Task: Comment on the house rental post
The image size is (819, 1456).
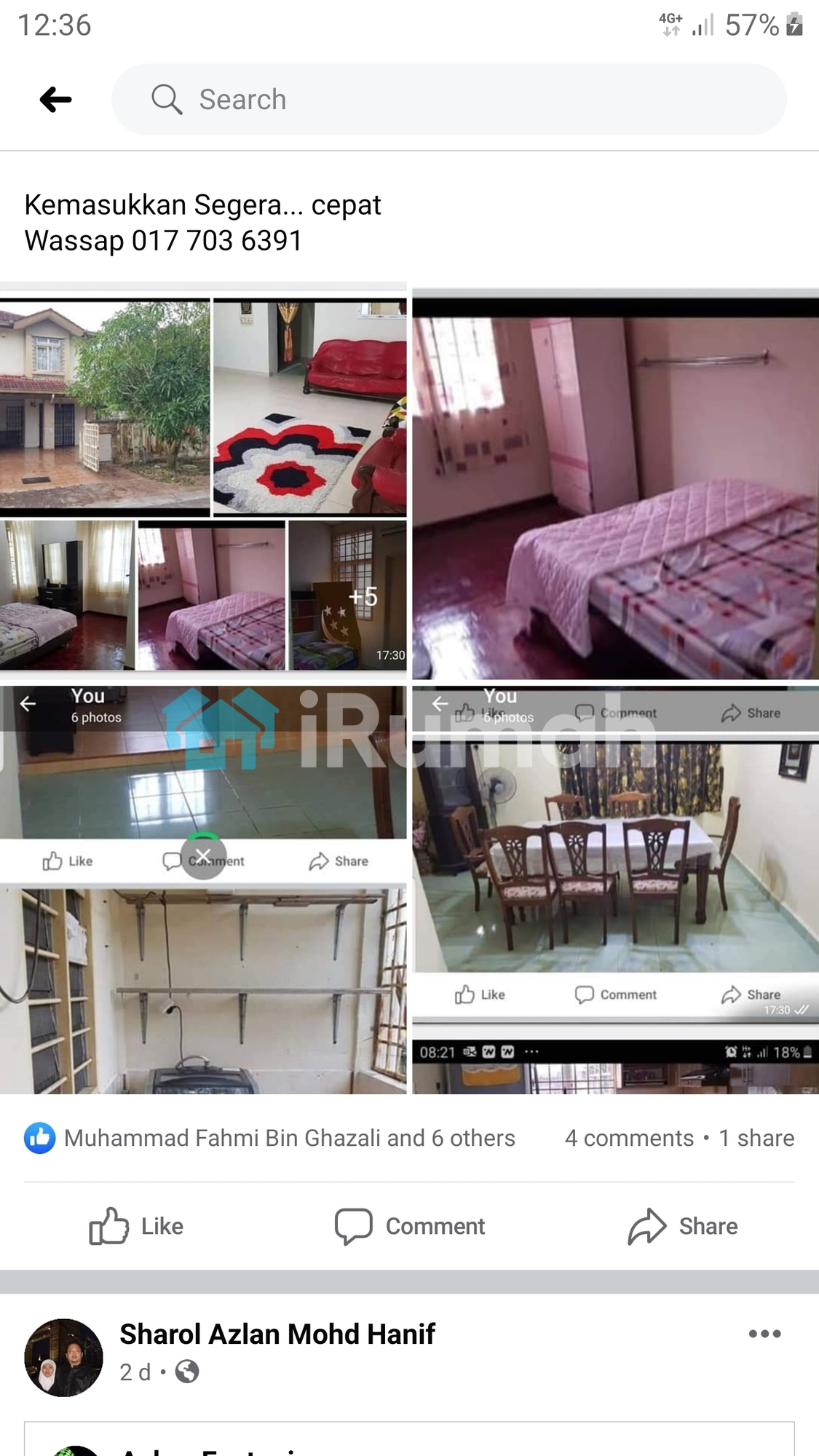Action: (x=409, y=1226)
